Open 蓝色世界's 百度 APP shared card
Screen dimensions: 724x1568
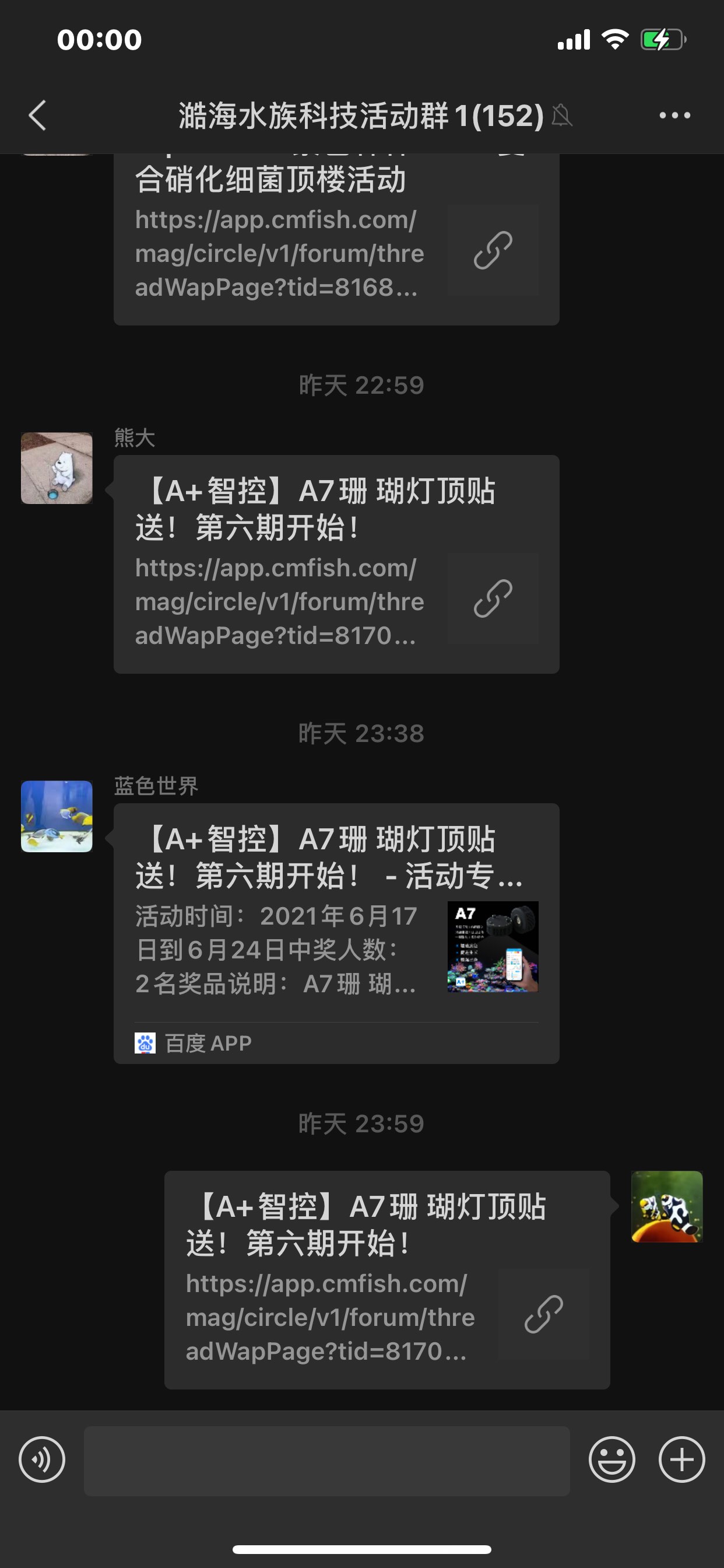[x=336, y=933]
